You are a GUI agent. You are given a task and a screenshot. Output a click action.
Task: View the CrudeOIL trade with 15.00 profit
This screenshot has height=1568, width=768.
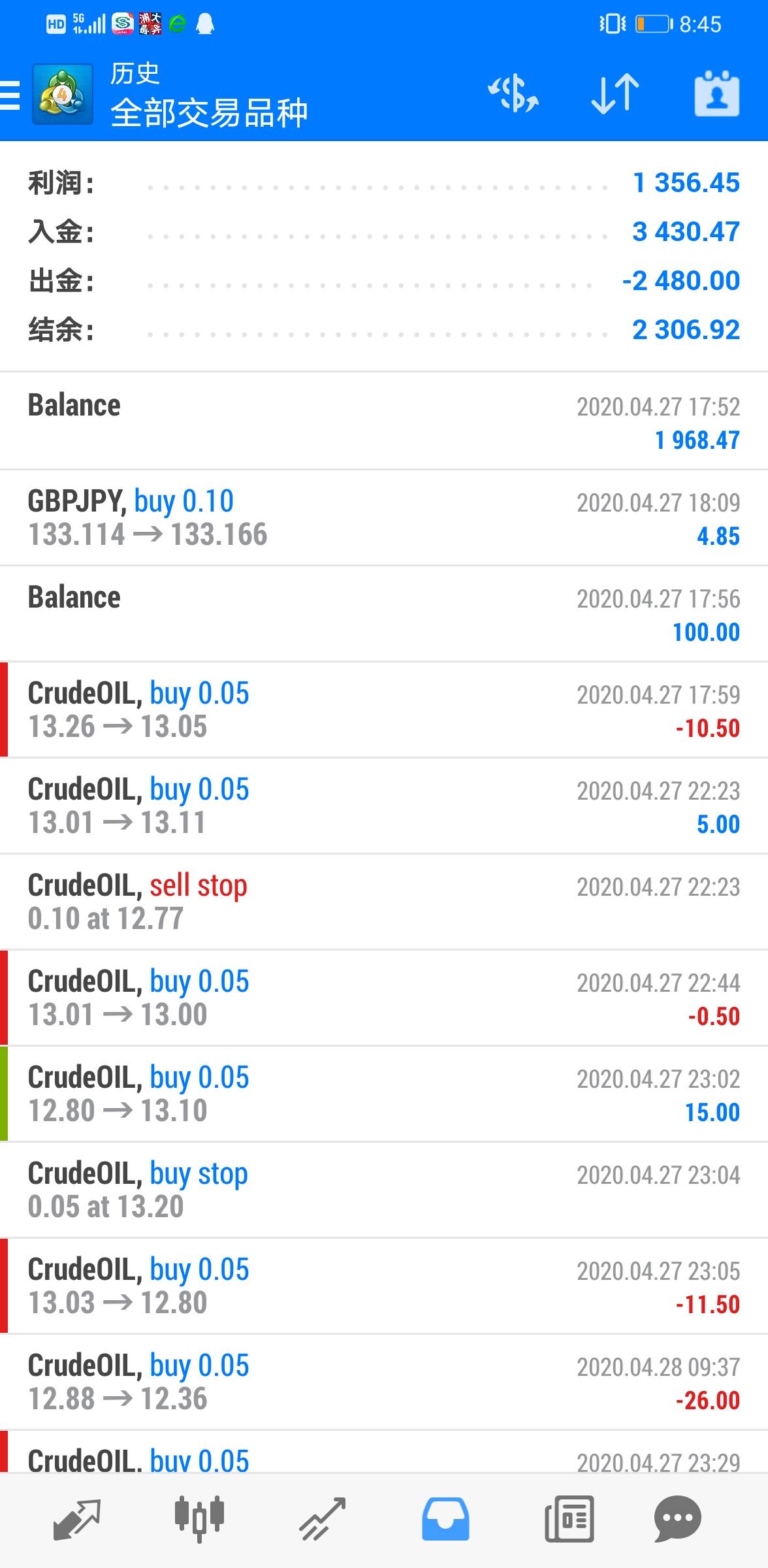pyautogui.click(x=384, y=1094)
